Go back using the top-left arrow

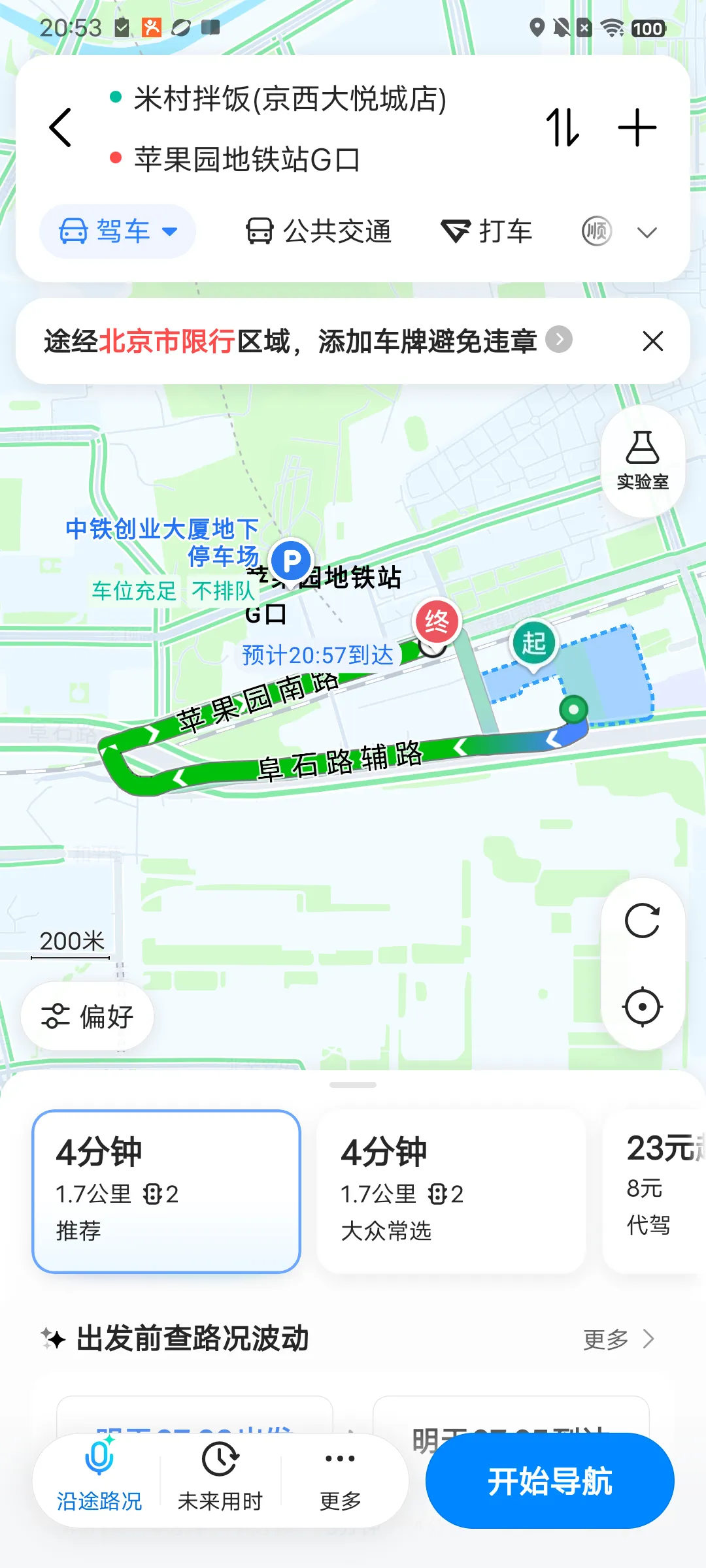[60, 127]
